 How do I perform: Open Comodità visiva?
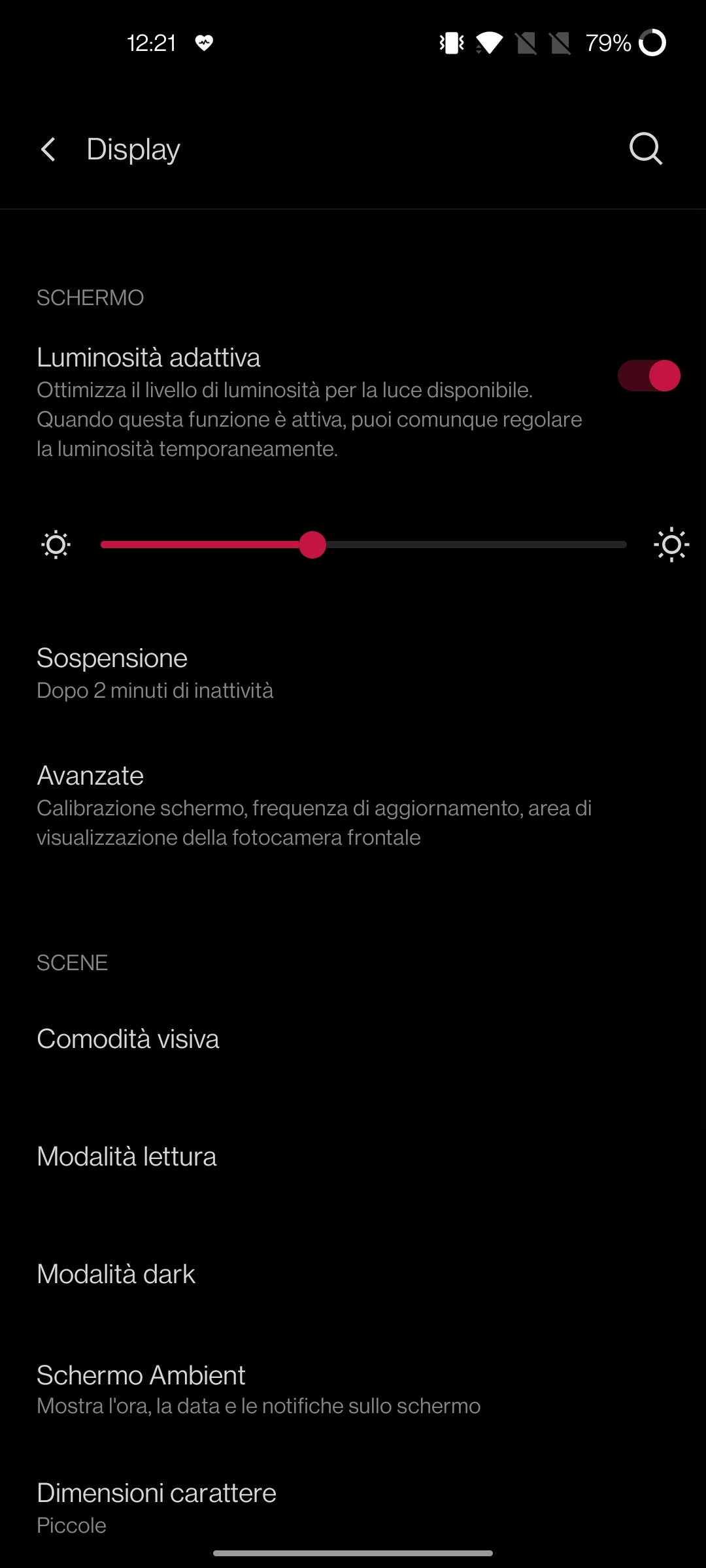click(353, 1039)
